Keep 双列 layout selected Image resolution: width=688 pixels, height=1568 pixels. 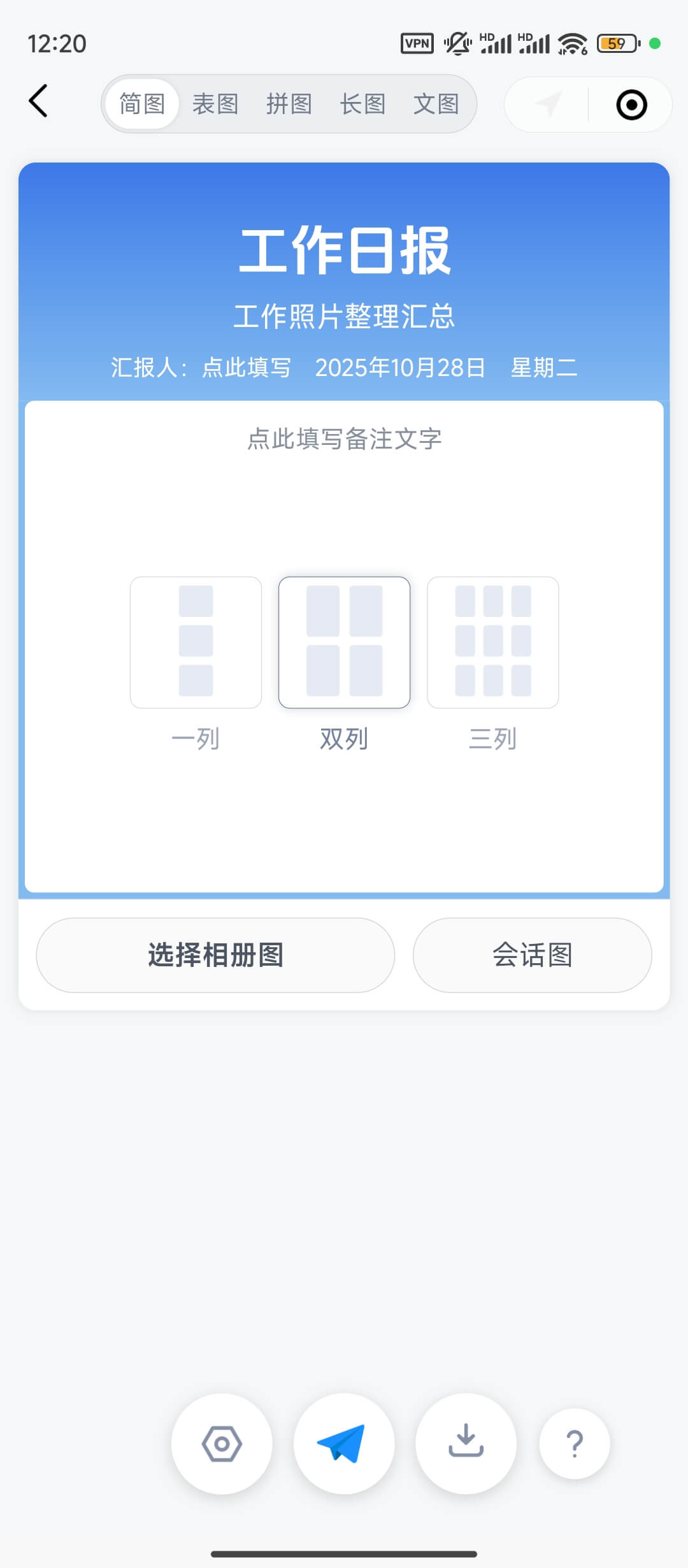344,642
